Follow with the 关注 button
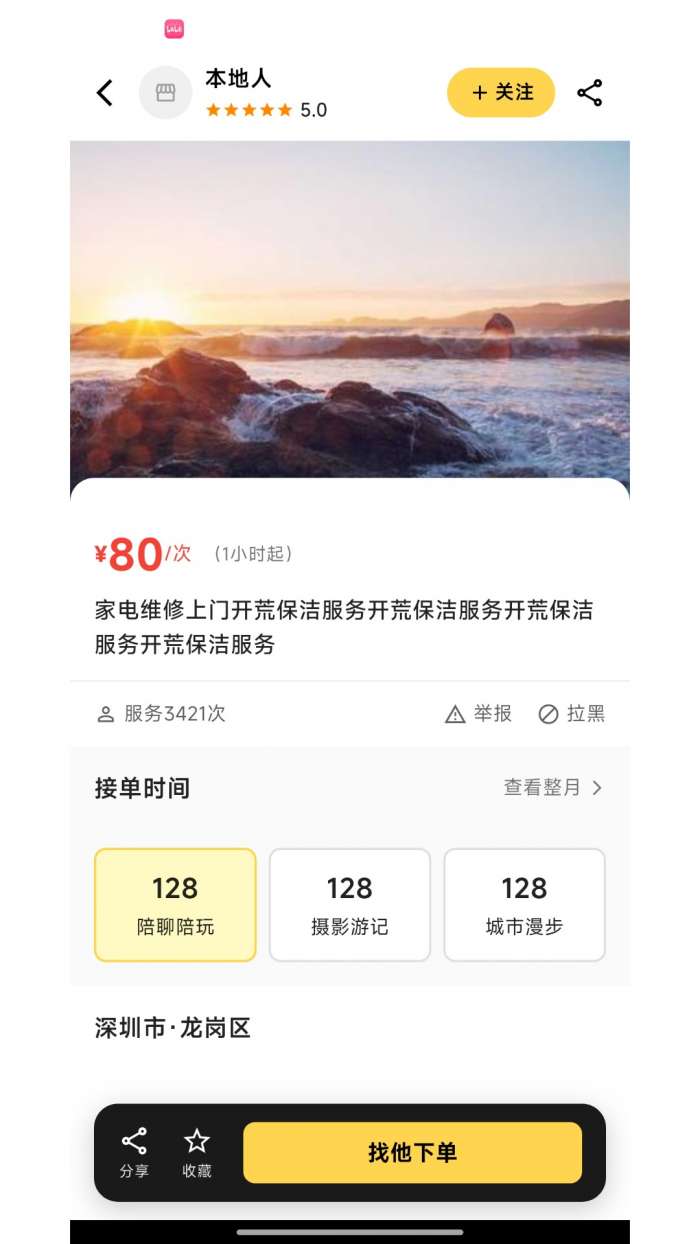 point(501,93)
